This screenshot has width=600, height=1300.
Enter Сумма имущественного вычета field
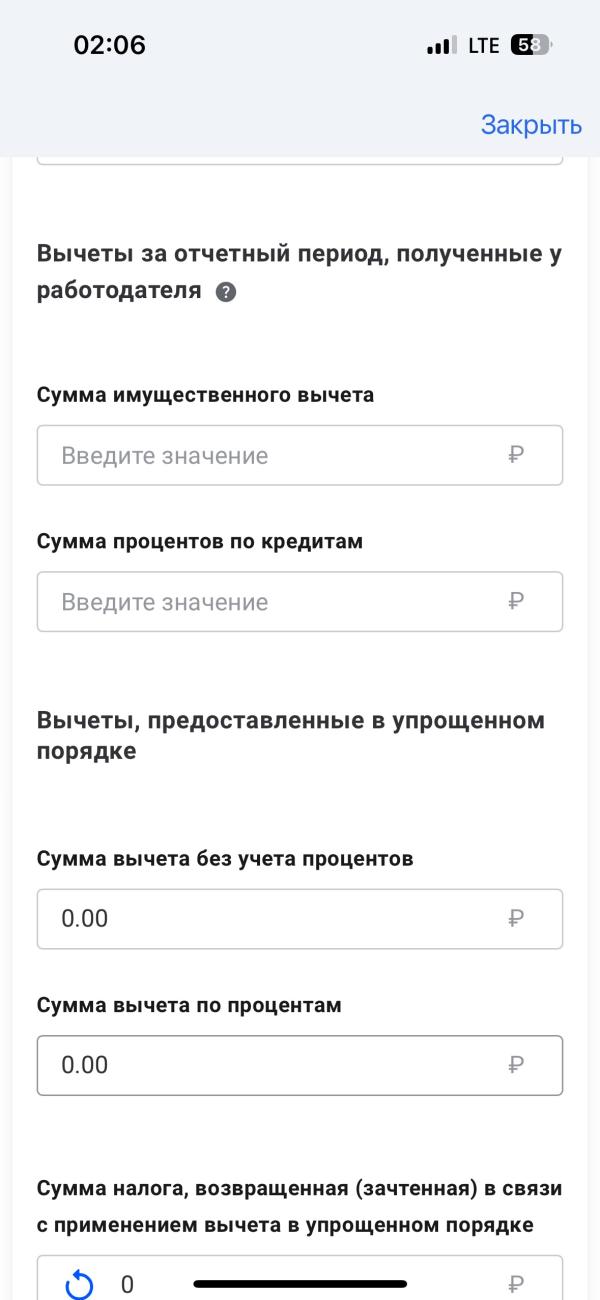pyautogui.click(x=300, y=456)
